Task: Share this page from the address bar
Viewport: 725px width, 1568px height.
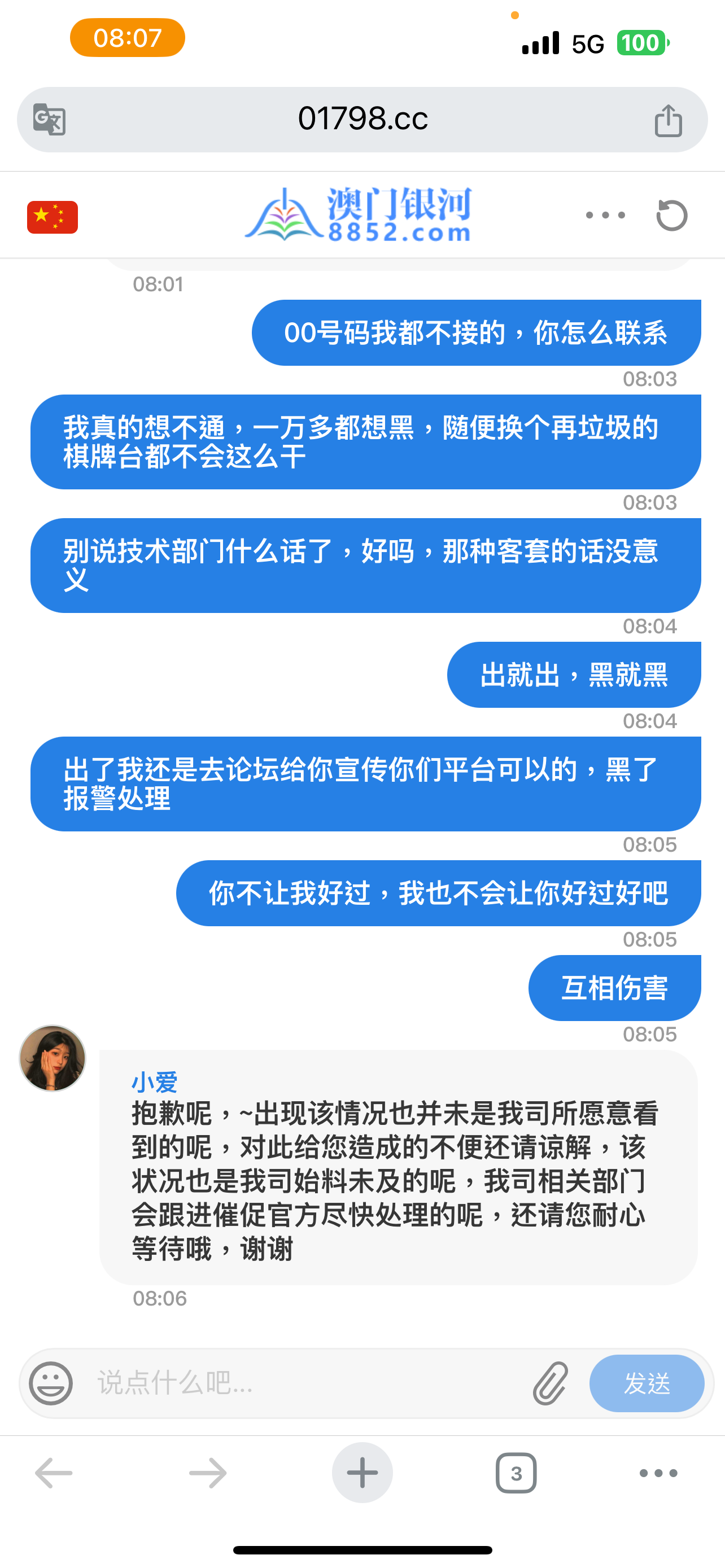Action: [668, 120]
